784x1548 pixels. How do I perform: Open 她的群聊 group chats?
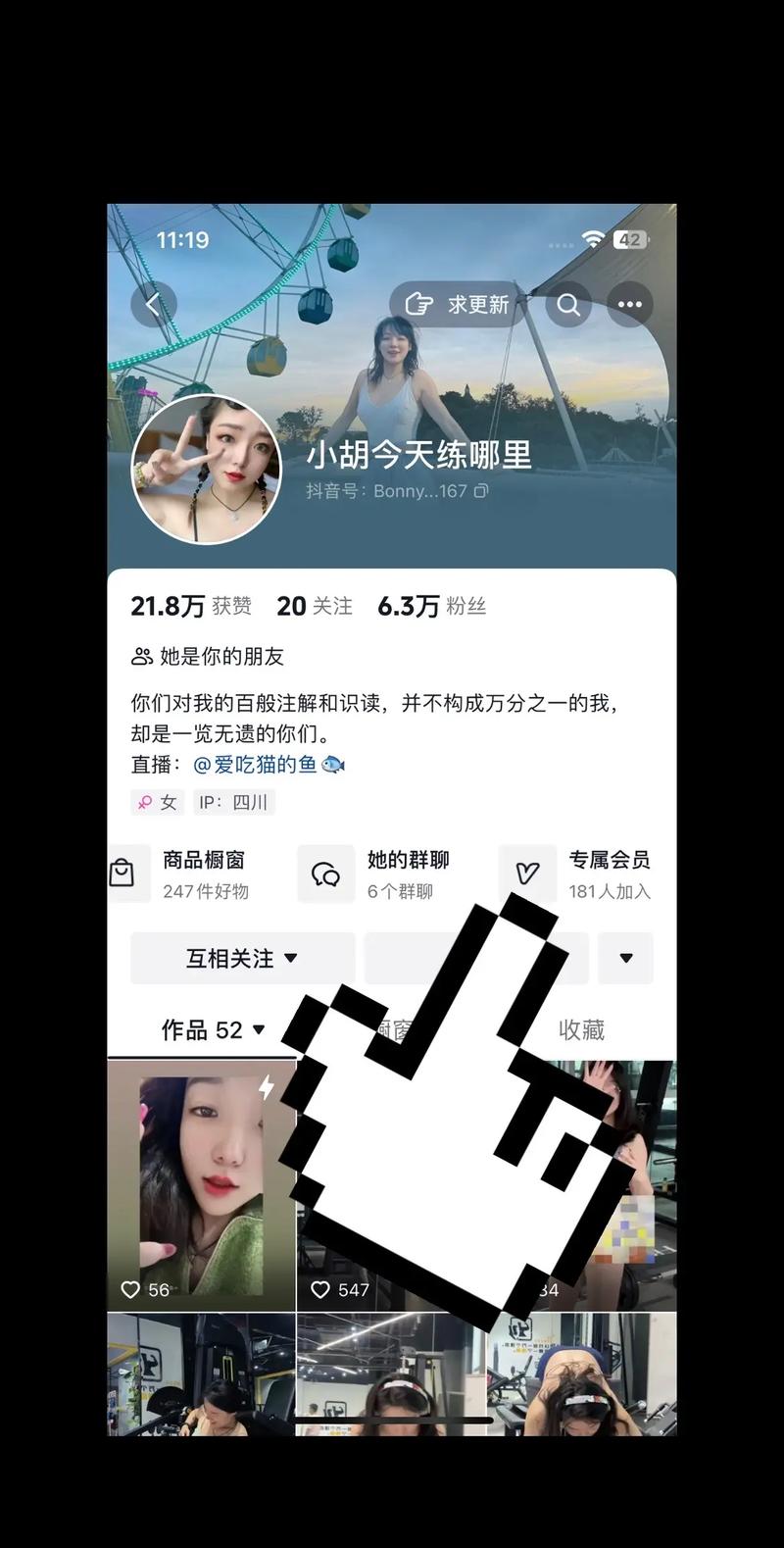click(x=382, y=874)
